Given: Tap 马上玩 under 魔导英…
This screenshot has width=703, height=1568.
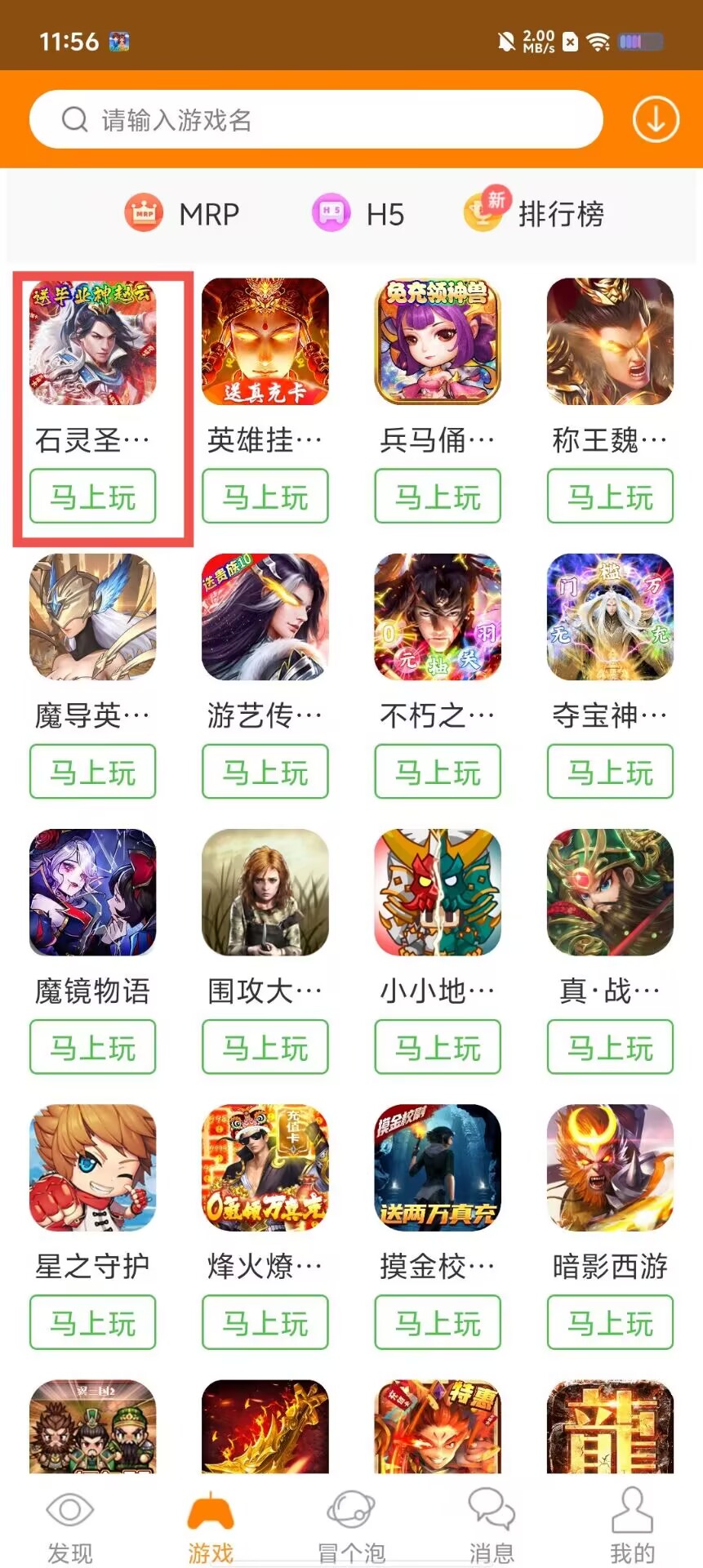Looking at the screenshot, I should pos(92,772).
